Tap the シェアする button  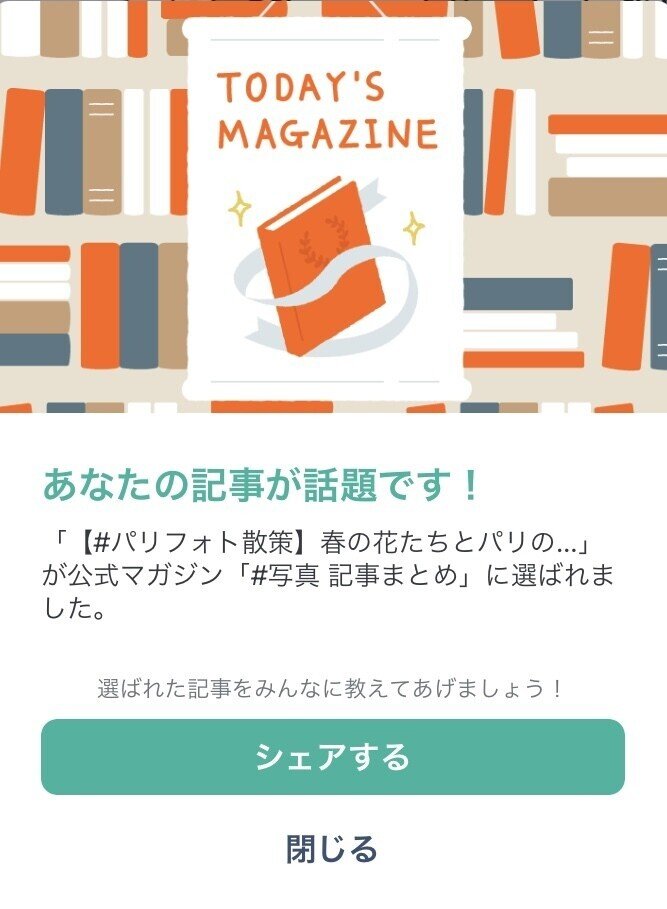pyautogui.click(x=332, y=757)
